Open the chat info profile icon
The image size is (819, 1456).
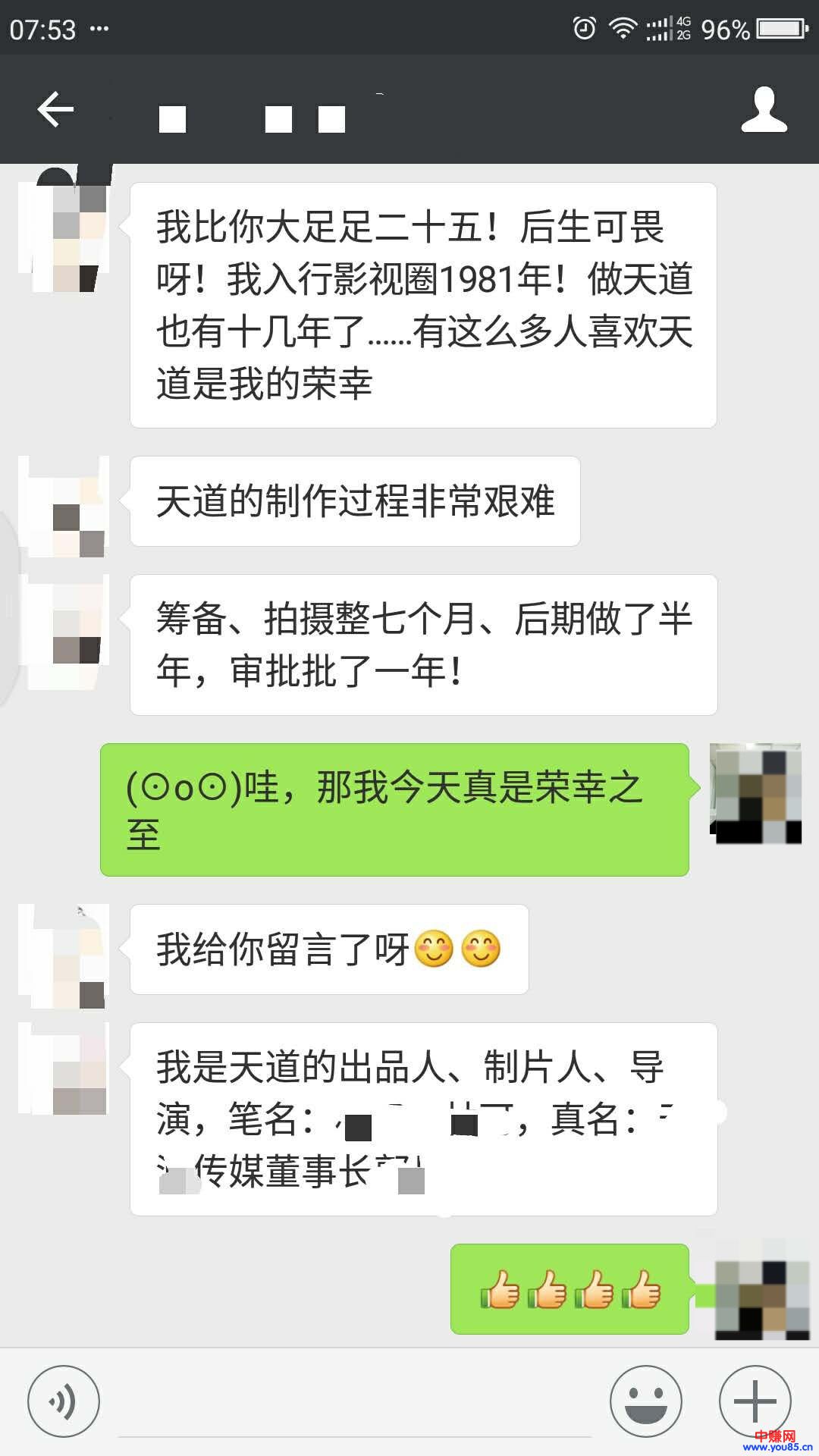click(x=764, y=110)
